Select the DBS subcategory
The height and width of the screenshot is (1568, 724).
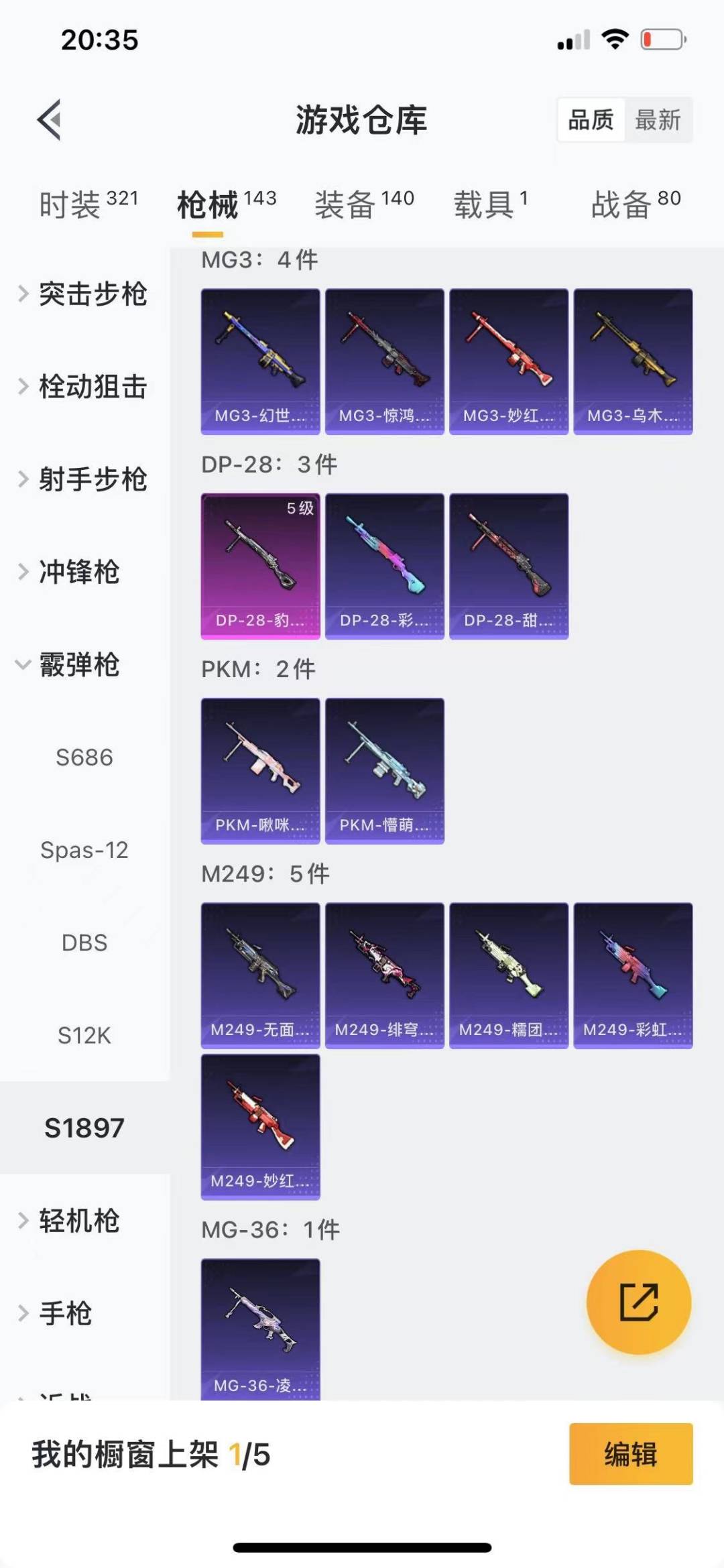pyautogui.click(x=83, y=943)
